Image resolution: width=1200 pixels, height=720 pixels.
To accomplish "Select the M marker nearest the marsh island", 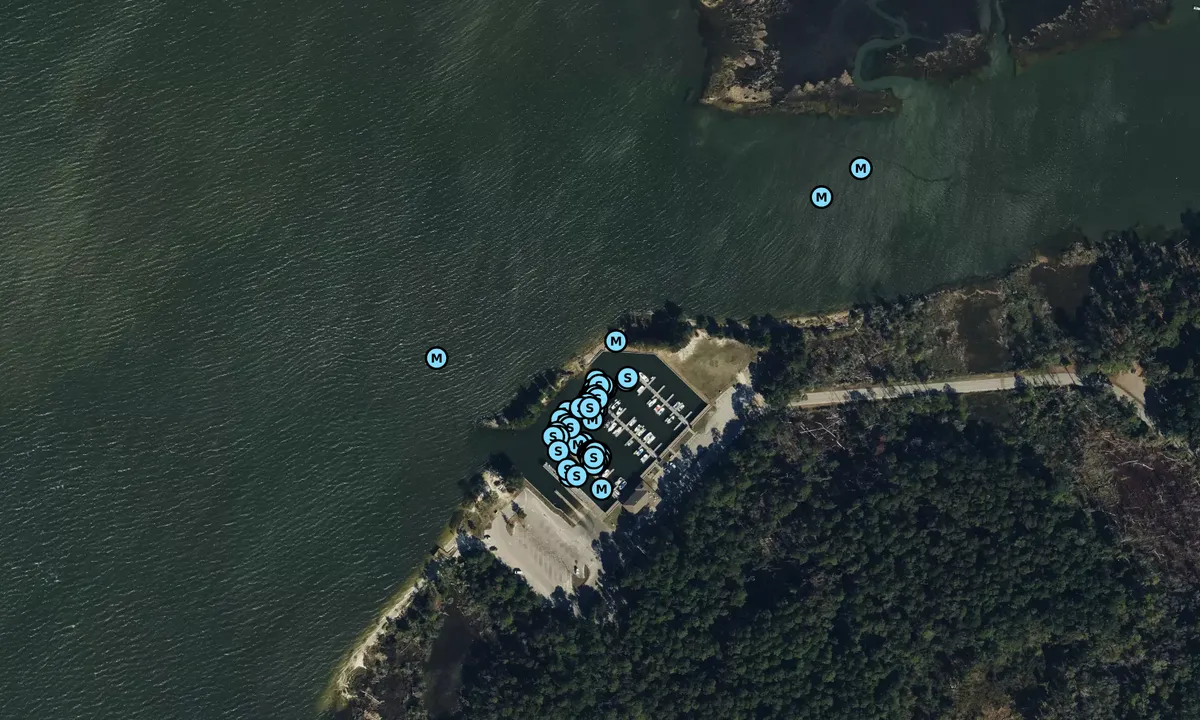I will coord(860,168).
